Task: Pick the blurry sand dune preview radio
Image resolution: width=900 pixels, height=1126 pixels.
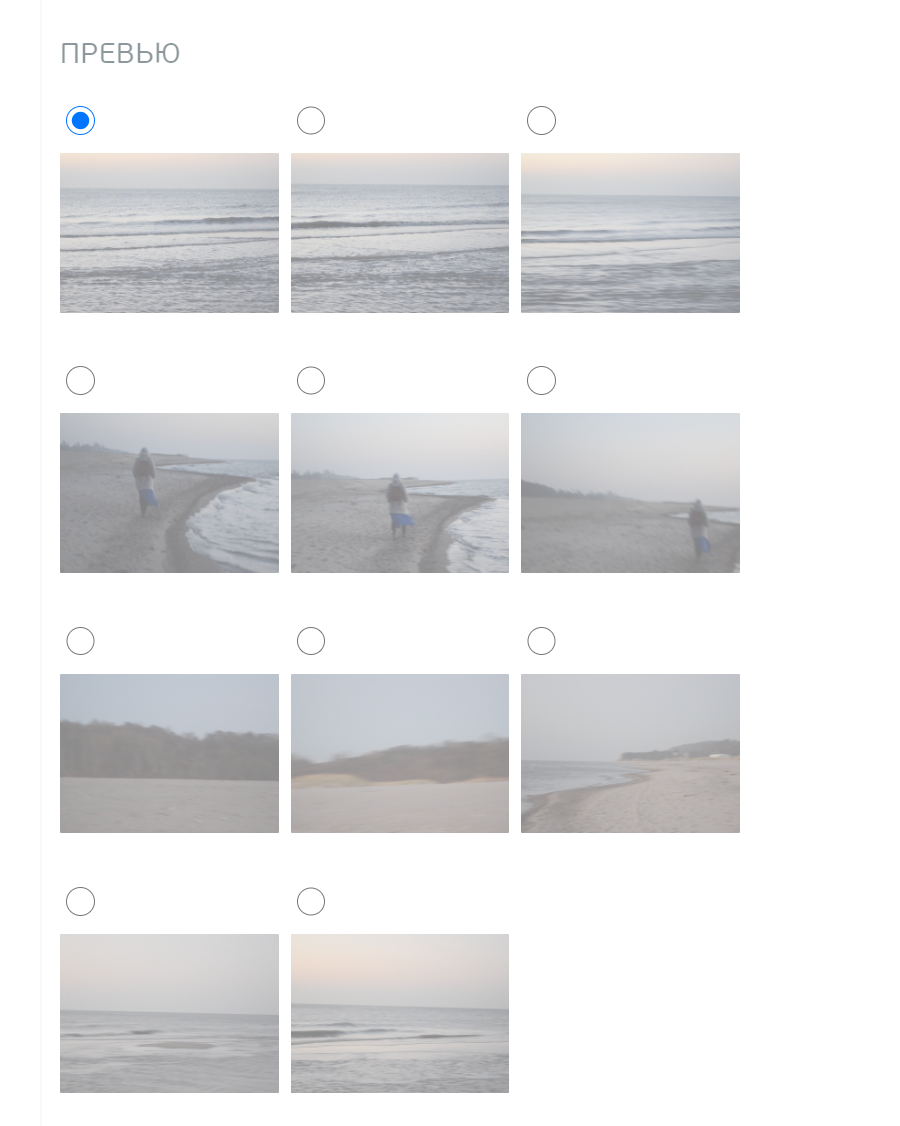Action: pyautogui.click(x=311, y=641)
